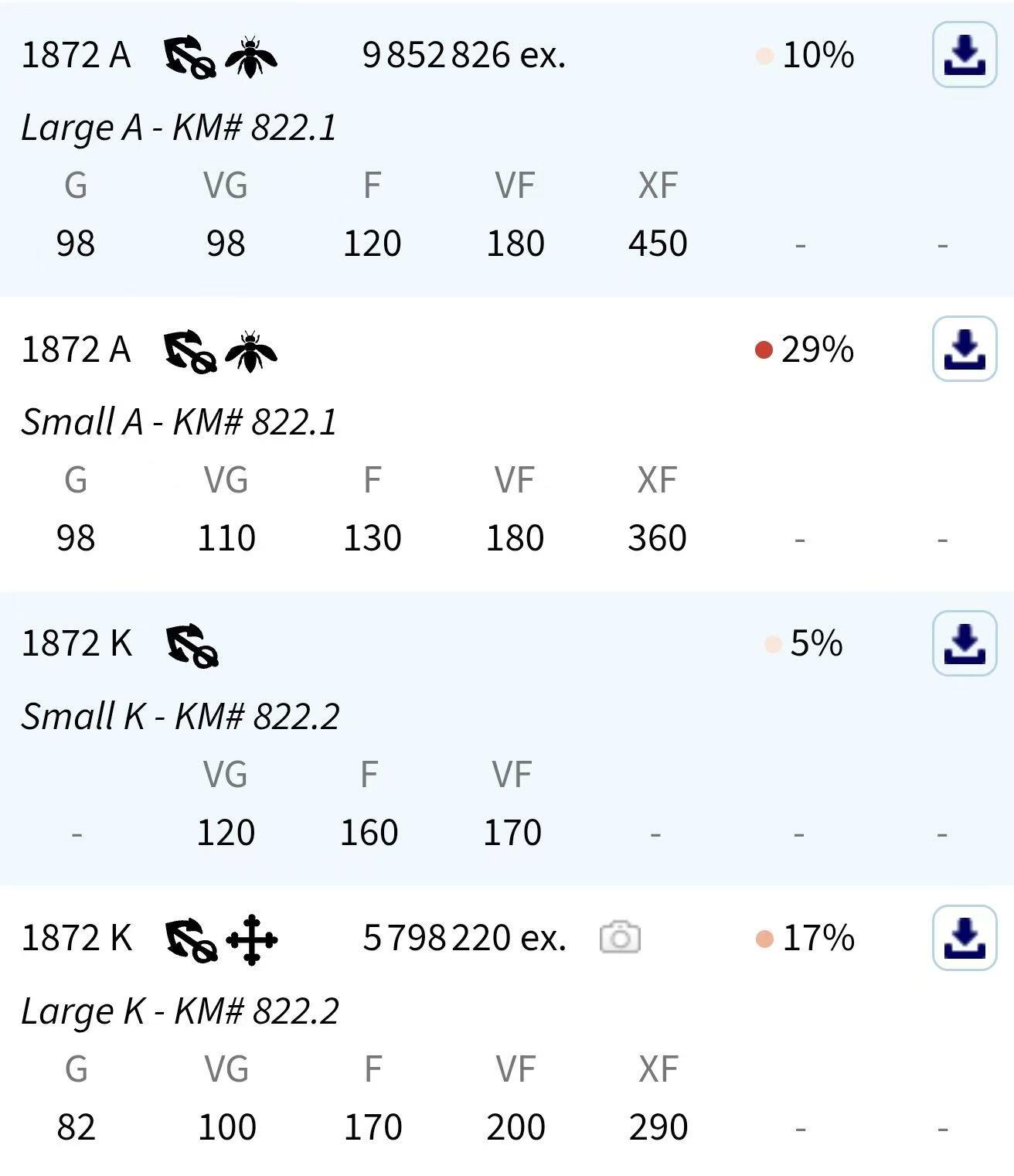This screenshot has width=1014, height=1176.
Task: Add the Large K variant to collection
Action: click(x=964, y=937)
